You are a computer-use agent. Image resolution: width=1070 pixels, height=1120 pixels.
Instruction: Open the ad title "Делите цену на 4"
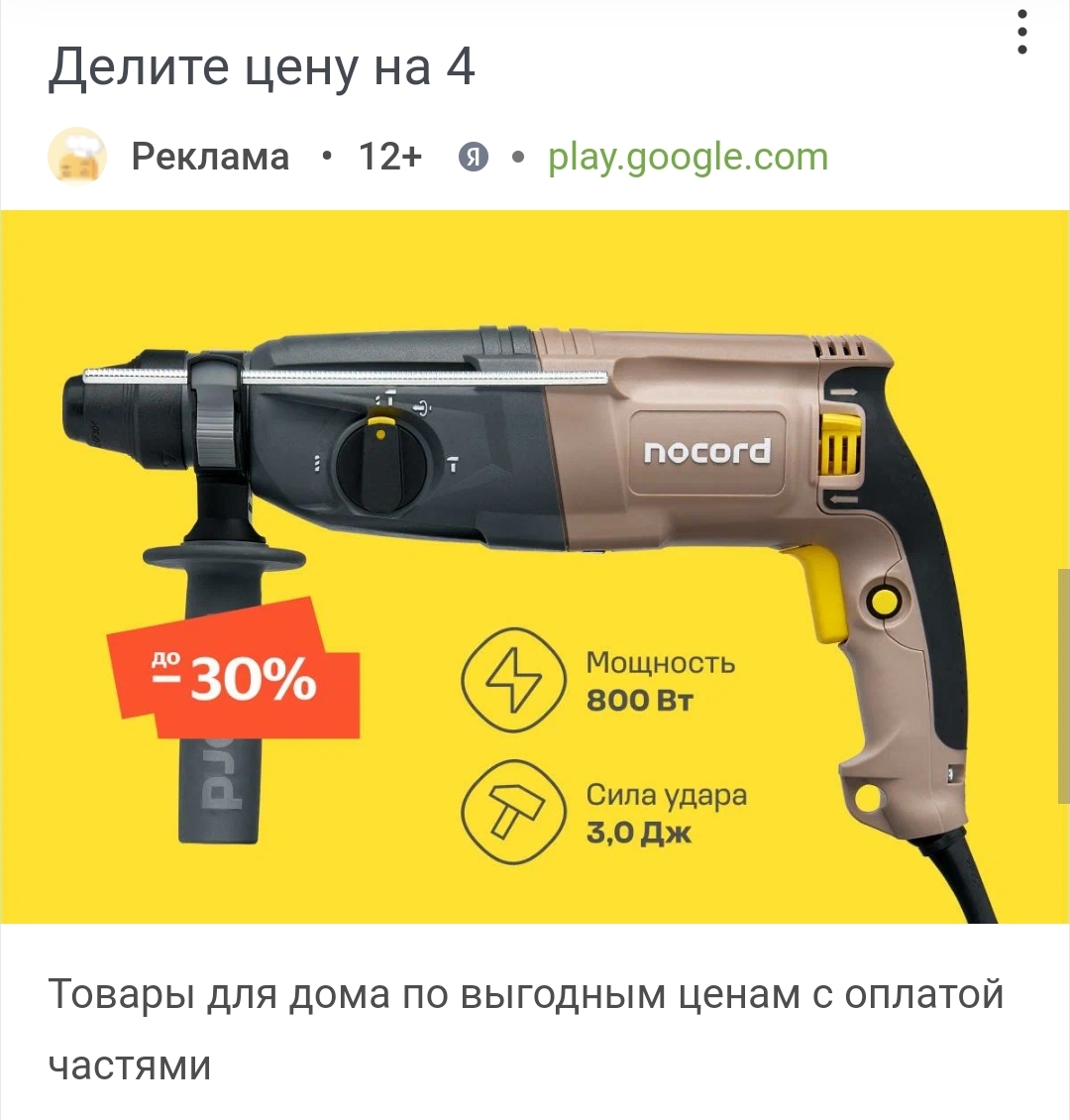click(x=263, y=67)
